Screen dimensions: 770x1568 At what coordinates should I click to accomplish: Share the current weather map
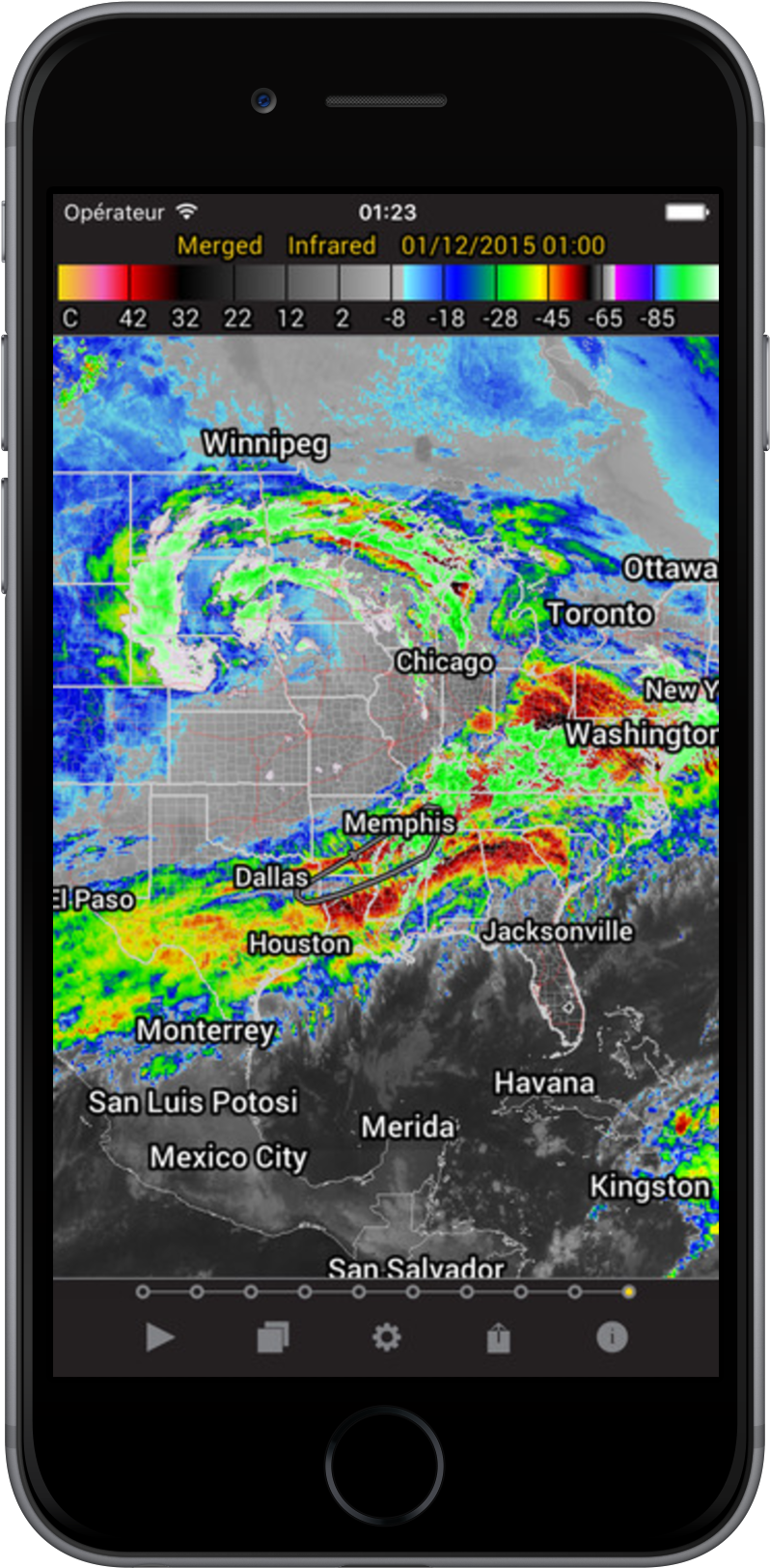click(498, 1337)
